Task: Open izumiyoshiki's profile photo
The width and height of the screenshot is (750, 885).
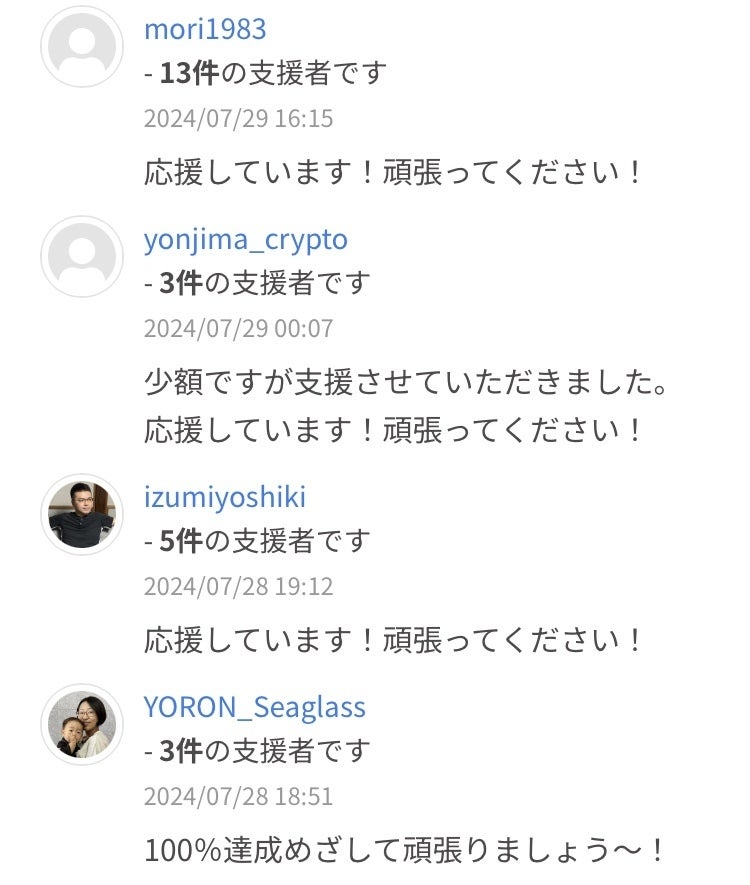Action: click(82, 514)
